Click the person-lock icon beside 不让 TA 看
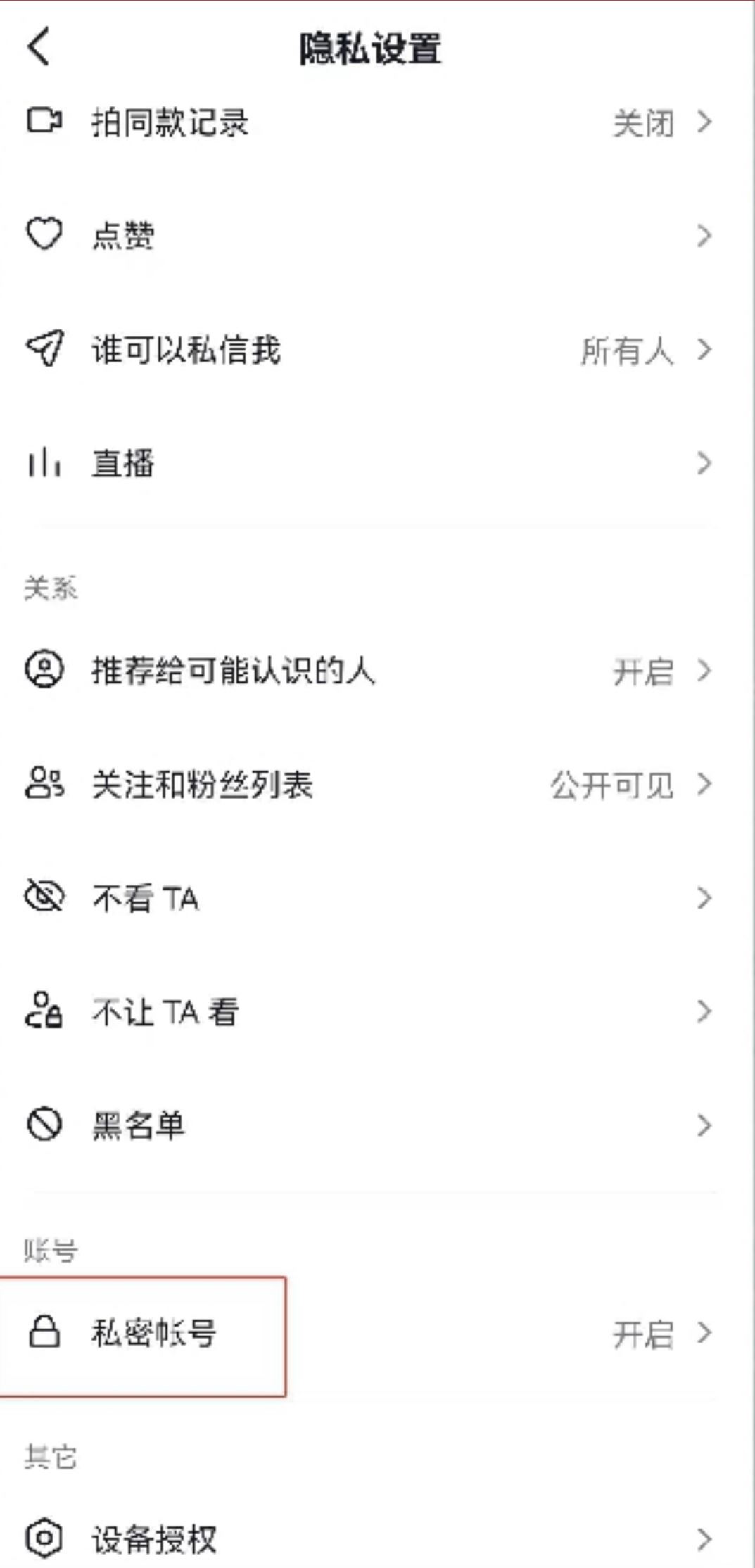This screenshot has height=1568, width=755. click(x=44, y=1011)
